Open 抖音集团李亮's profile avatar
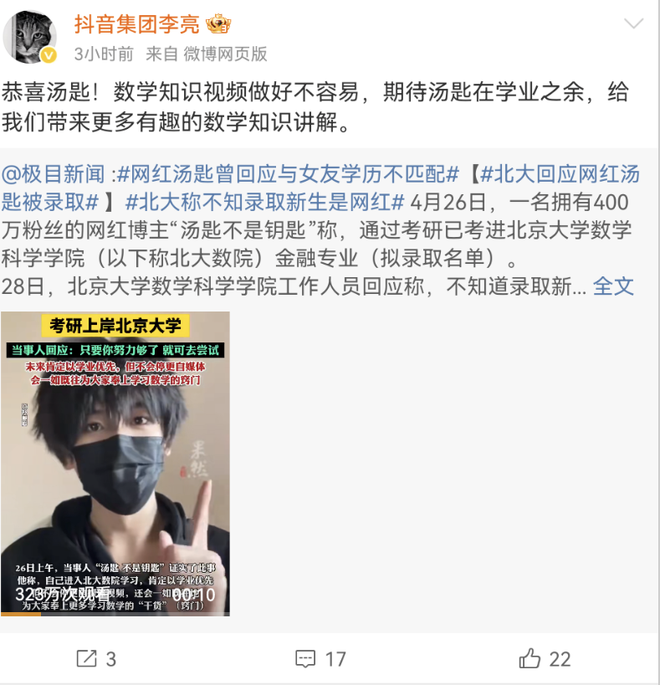Screen dimensions: 660x685 pos(30,38)
